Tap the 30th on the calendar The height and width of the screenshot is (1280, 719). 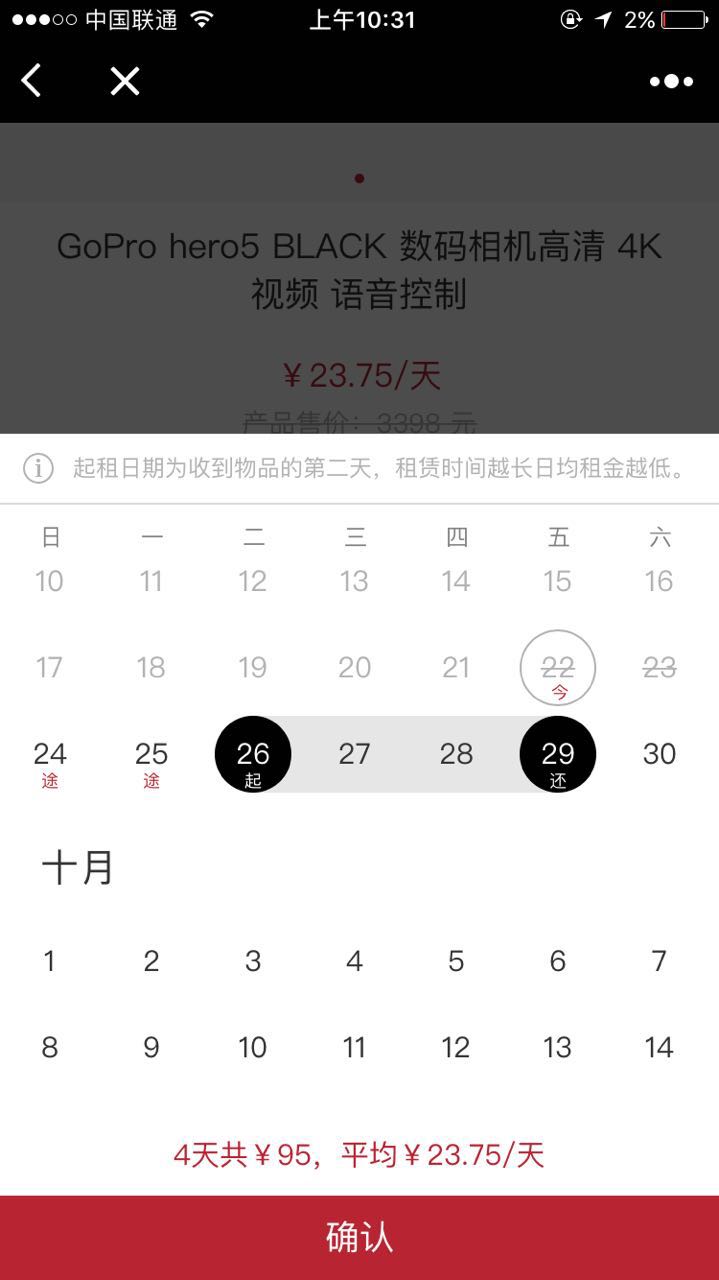tap(659, 754)
